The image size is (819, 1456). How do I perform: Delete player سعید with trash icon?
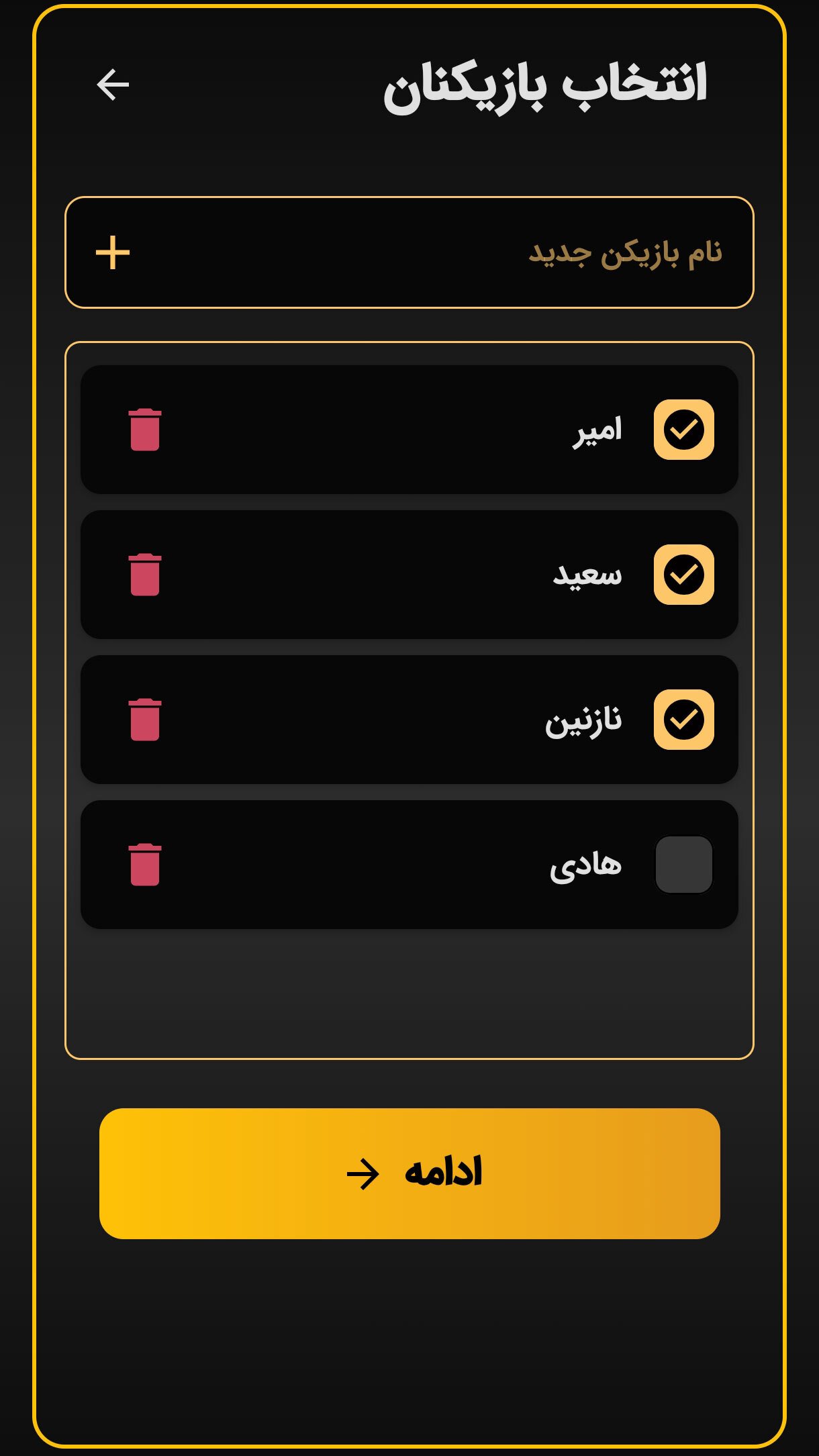point(145,575)
